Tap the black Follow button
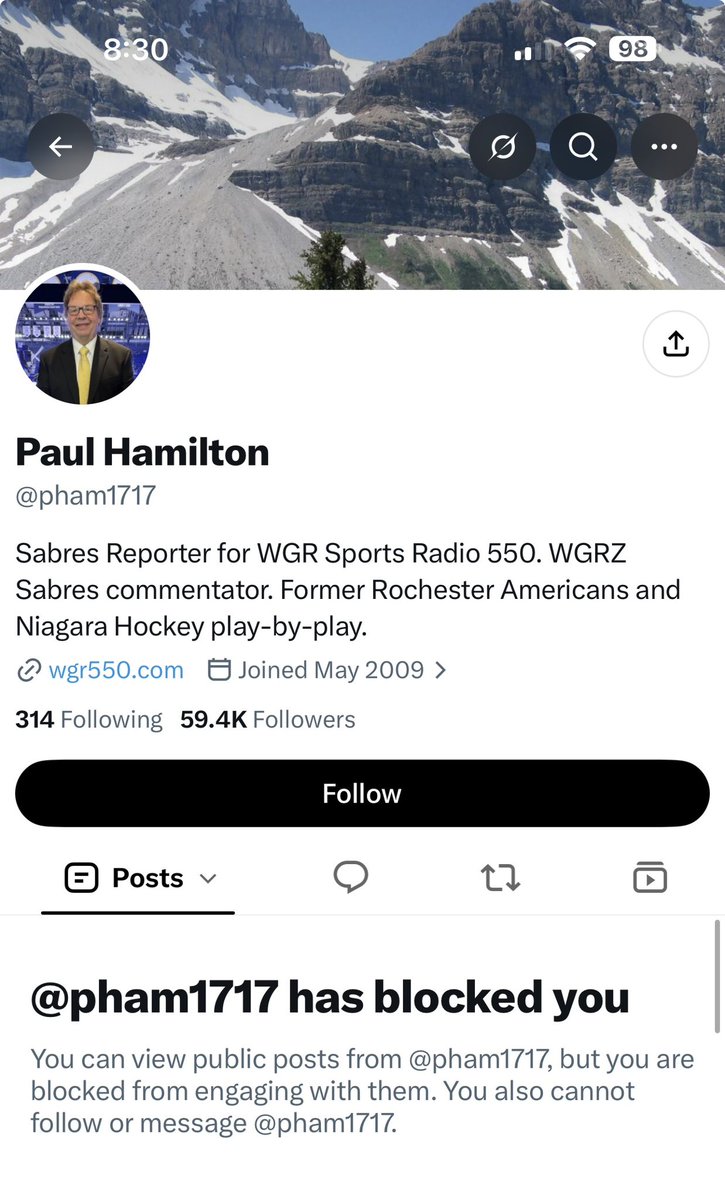The image size is (725, 1199). click(x=362, y=793)
